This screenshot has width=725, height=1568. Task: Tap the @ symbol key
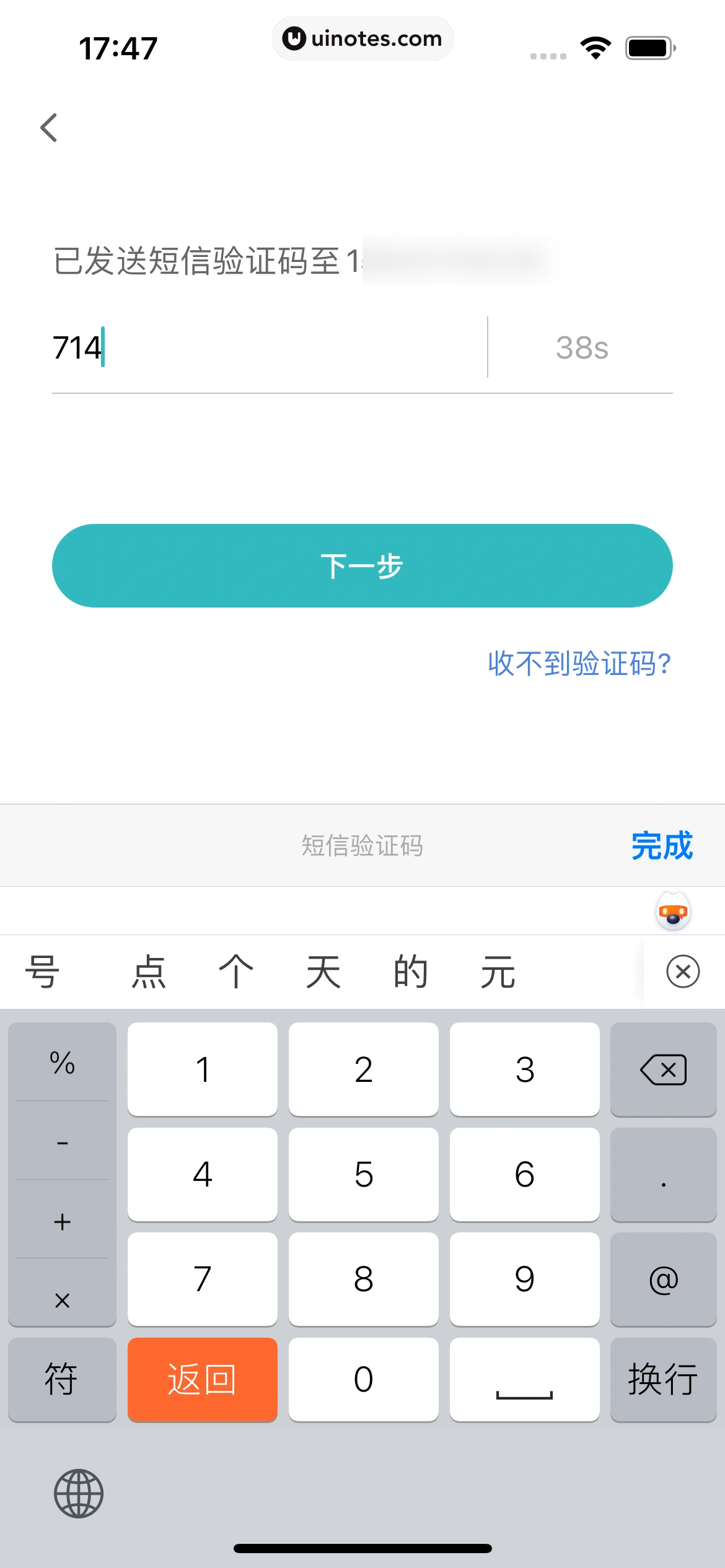pyautogui.click(x=663, y=1280)
